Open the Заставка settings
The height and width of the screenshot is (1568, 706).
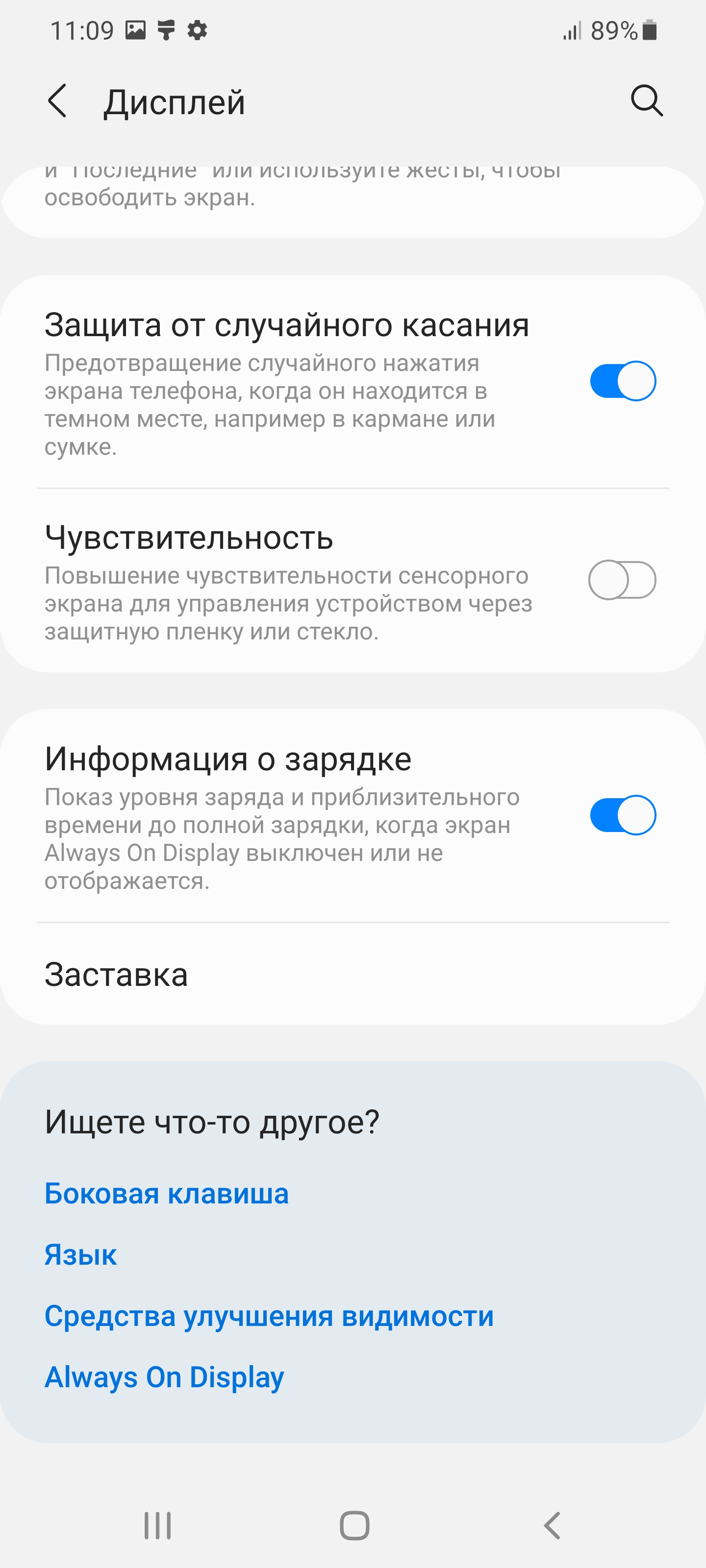click(x=116, y=975)
